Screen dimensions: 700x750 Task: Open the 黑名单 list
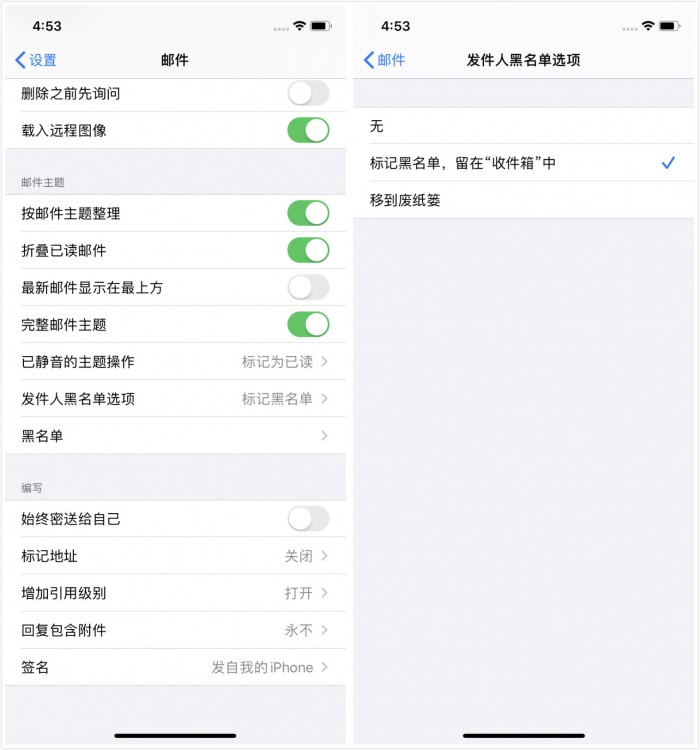(x=175, y=436)
